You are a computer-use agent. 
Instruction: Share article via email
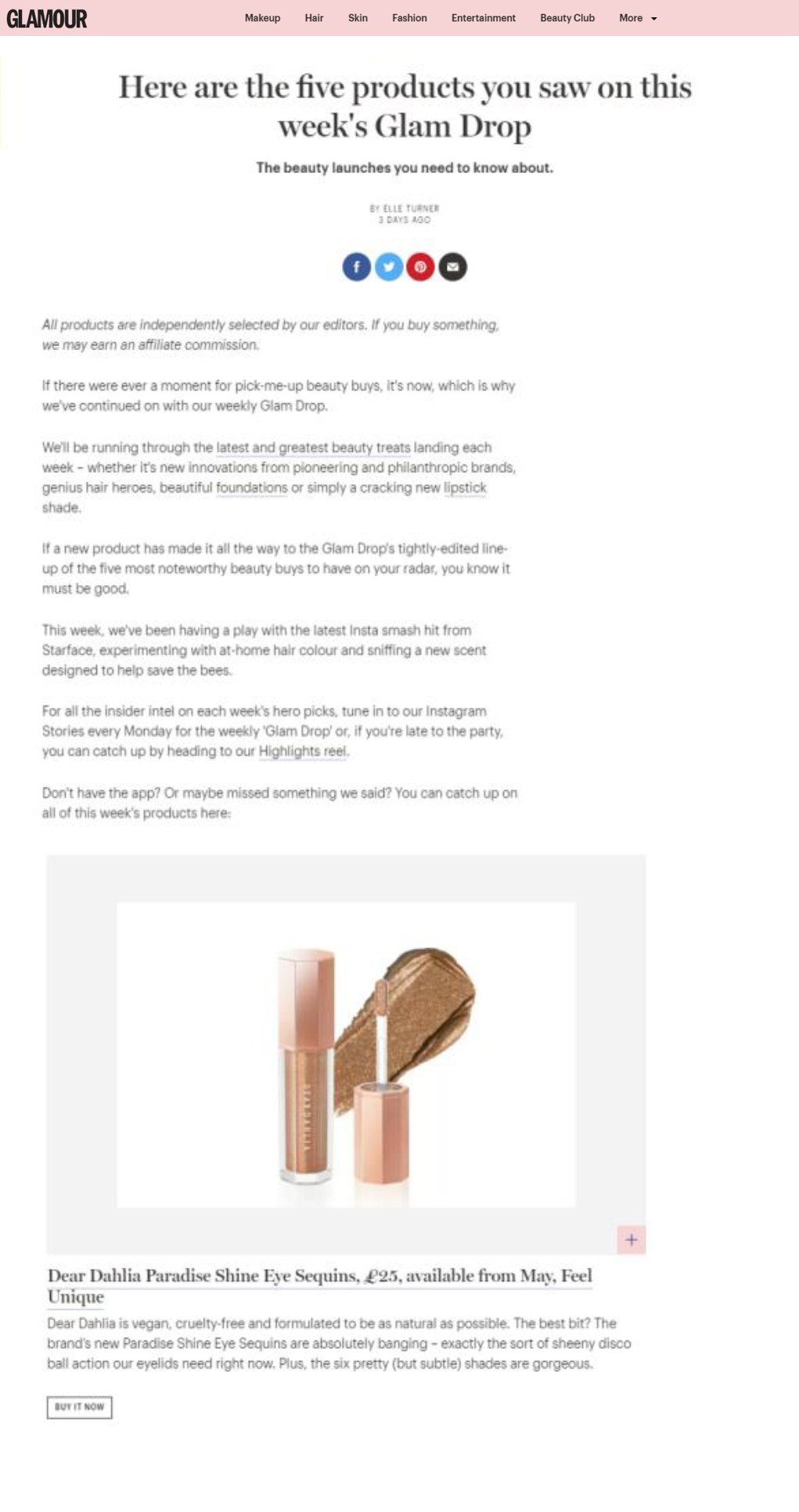point(452,267)
